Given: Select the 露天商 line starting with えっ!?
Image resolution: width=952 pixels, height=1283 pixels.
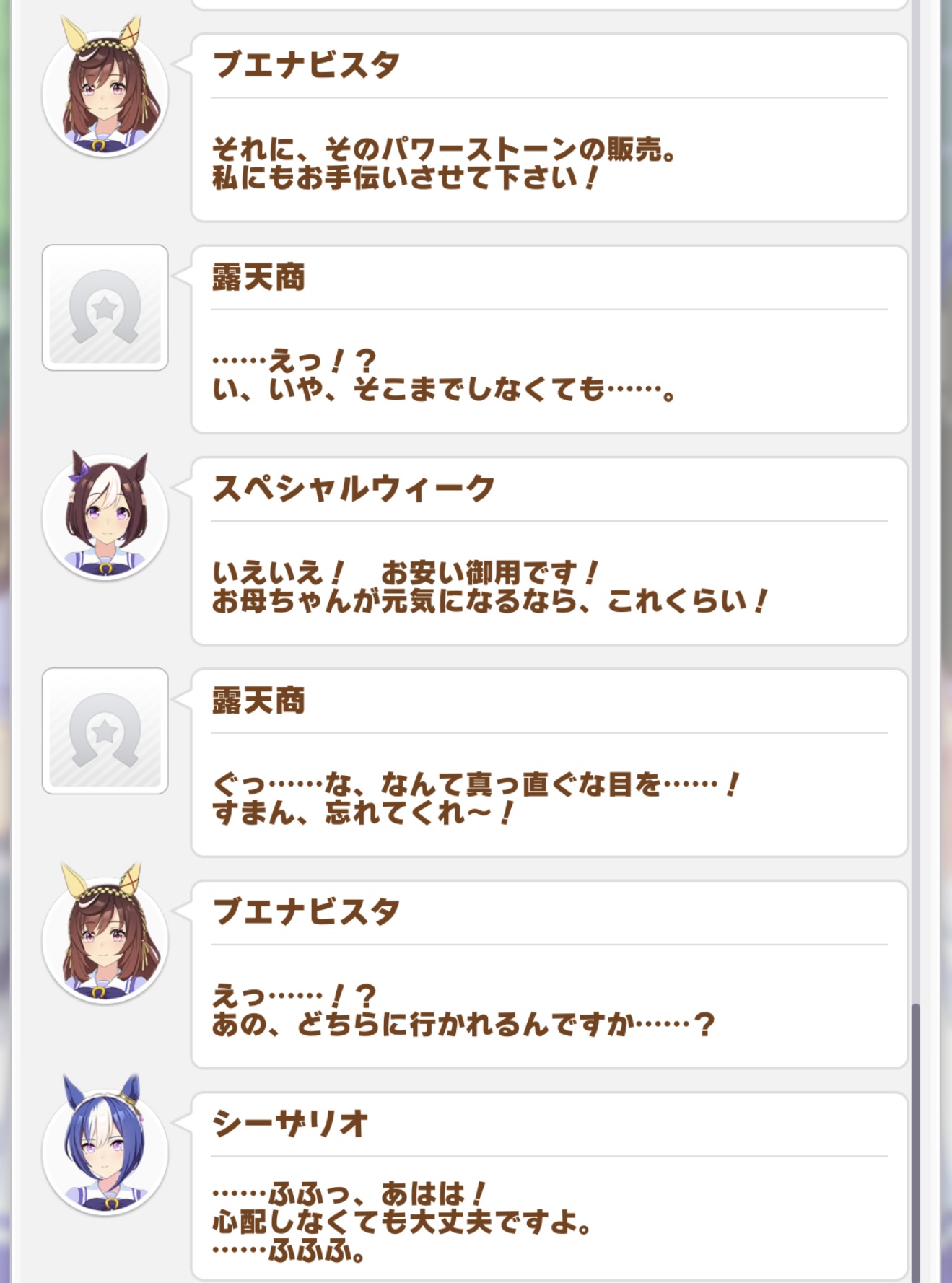Looking at the screenshot, I should point(549,340).
